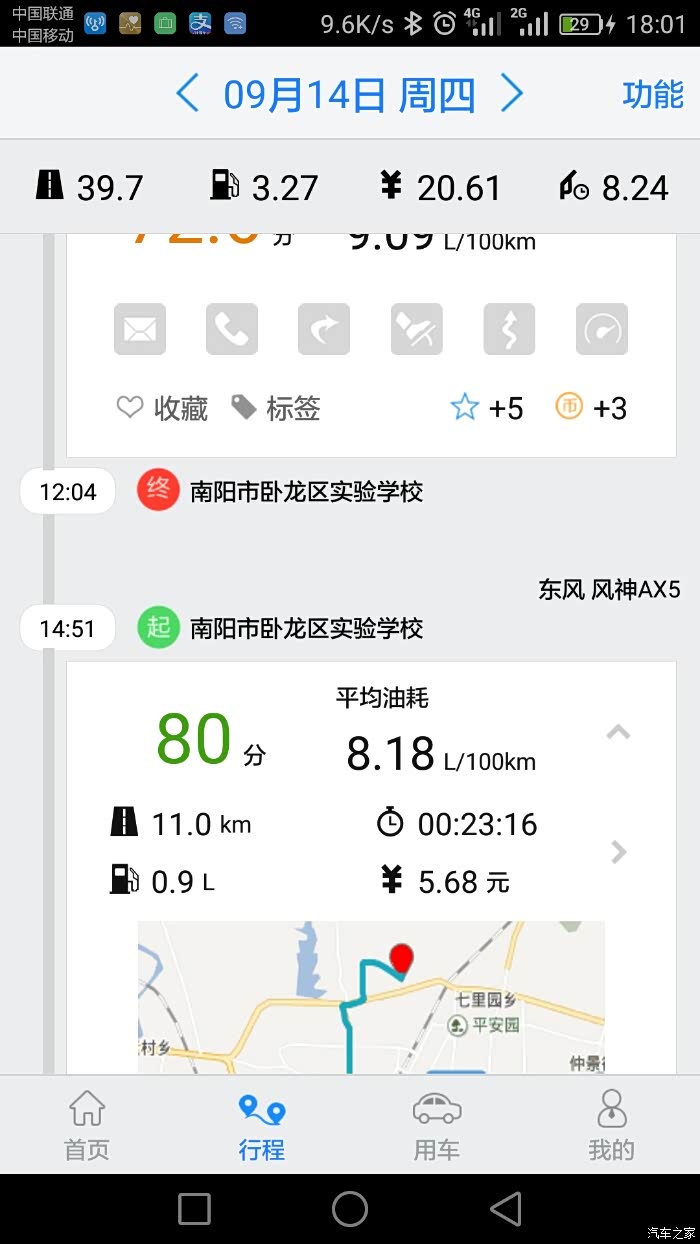This screenshot has height=1244, width=700.
Task: Switch to the 用车 tab
Action: click(437, 1124)
